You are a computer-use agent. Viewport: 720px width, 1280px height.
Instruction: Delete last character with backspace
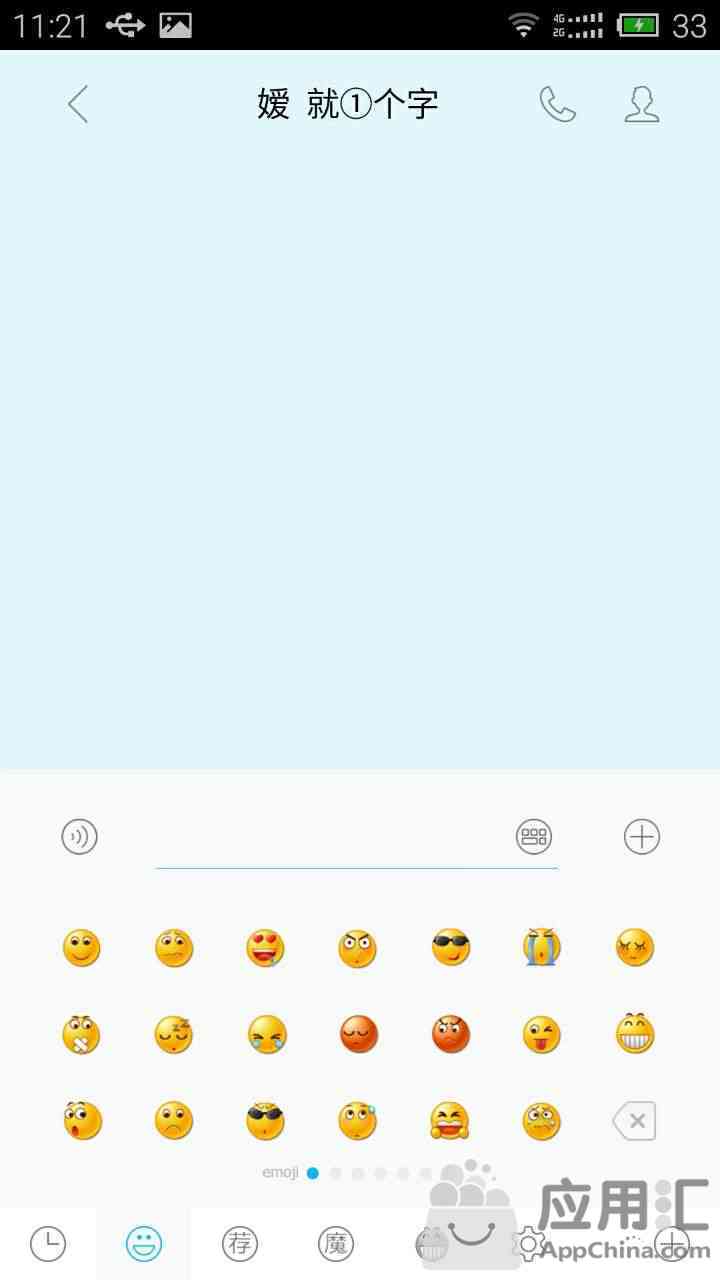pos(635,1121)
